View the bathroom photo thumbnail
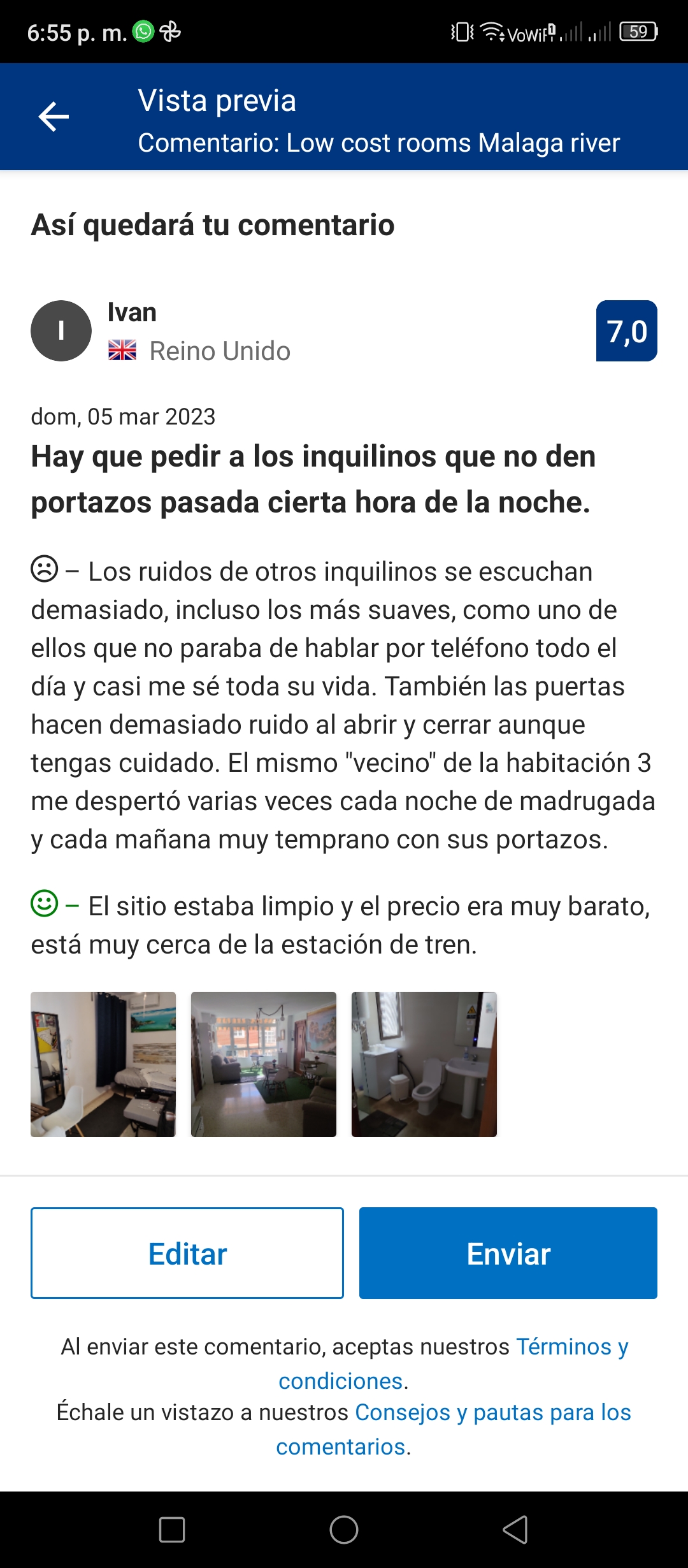688x1568 pixels. point(424,1064)
